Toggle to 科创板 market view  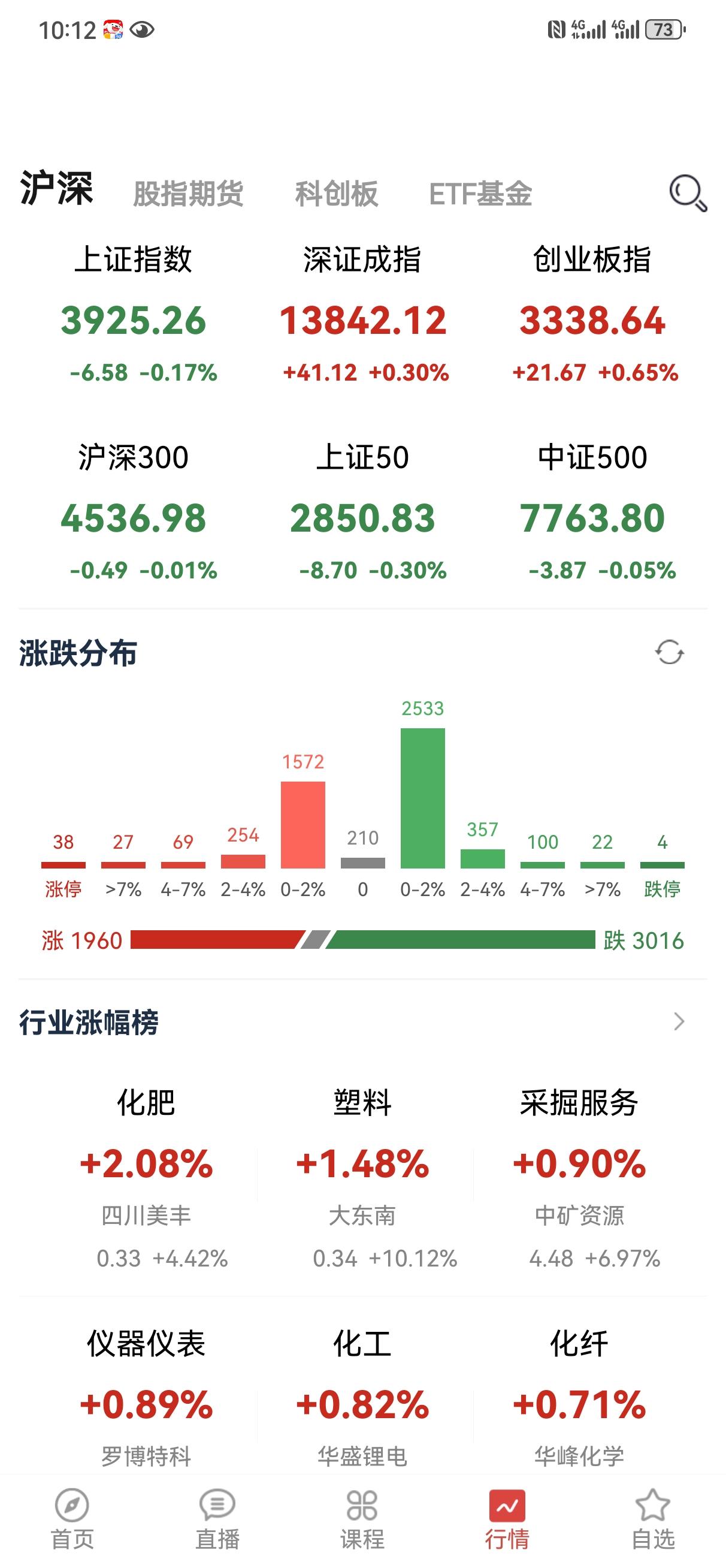pyautogui.click(x=335, y=194)
